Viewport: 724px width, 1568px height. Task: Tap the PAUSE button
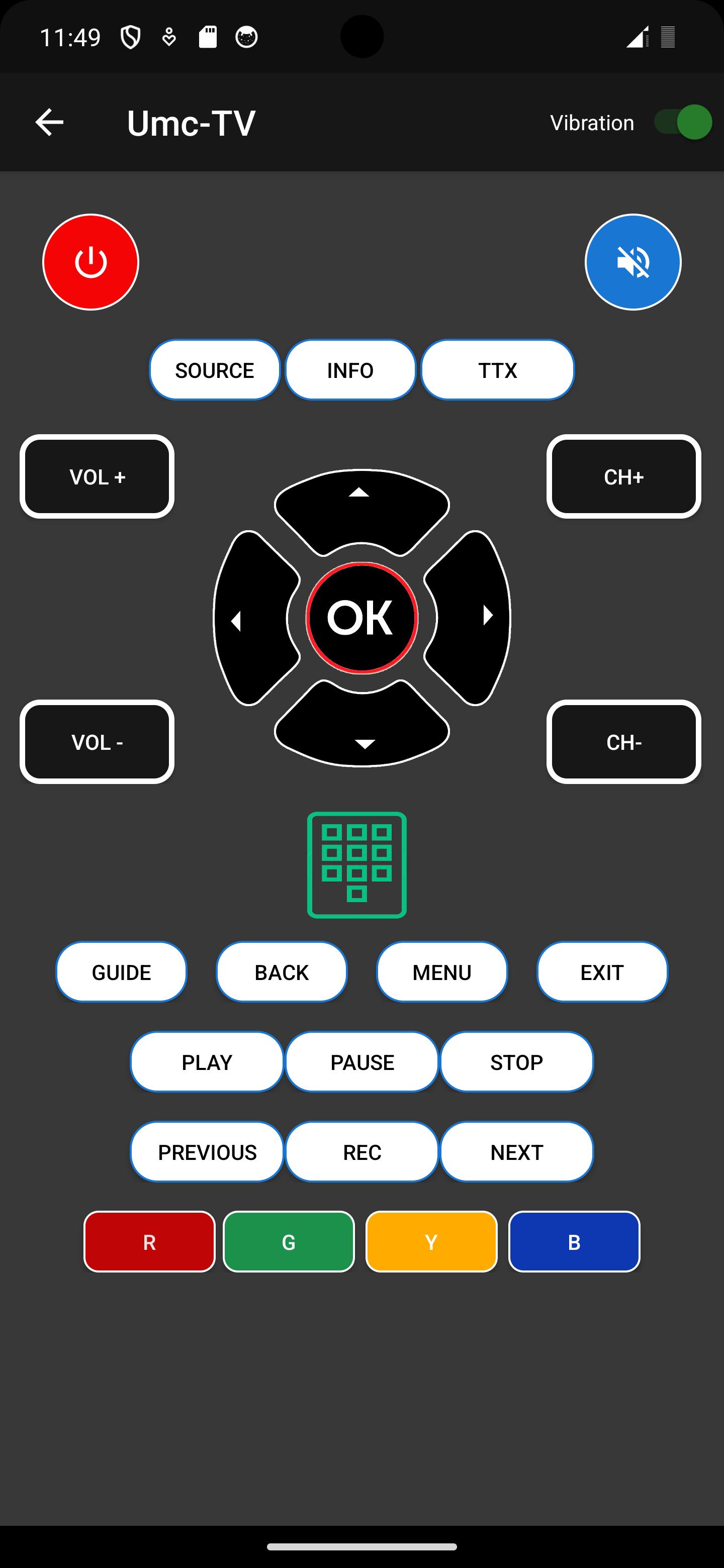click(x=363, y=1062)
